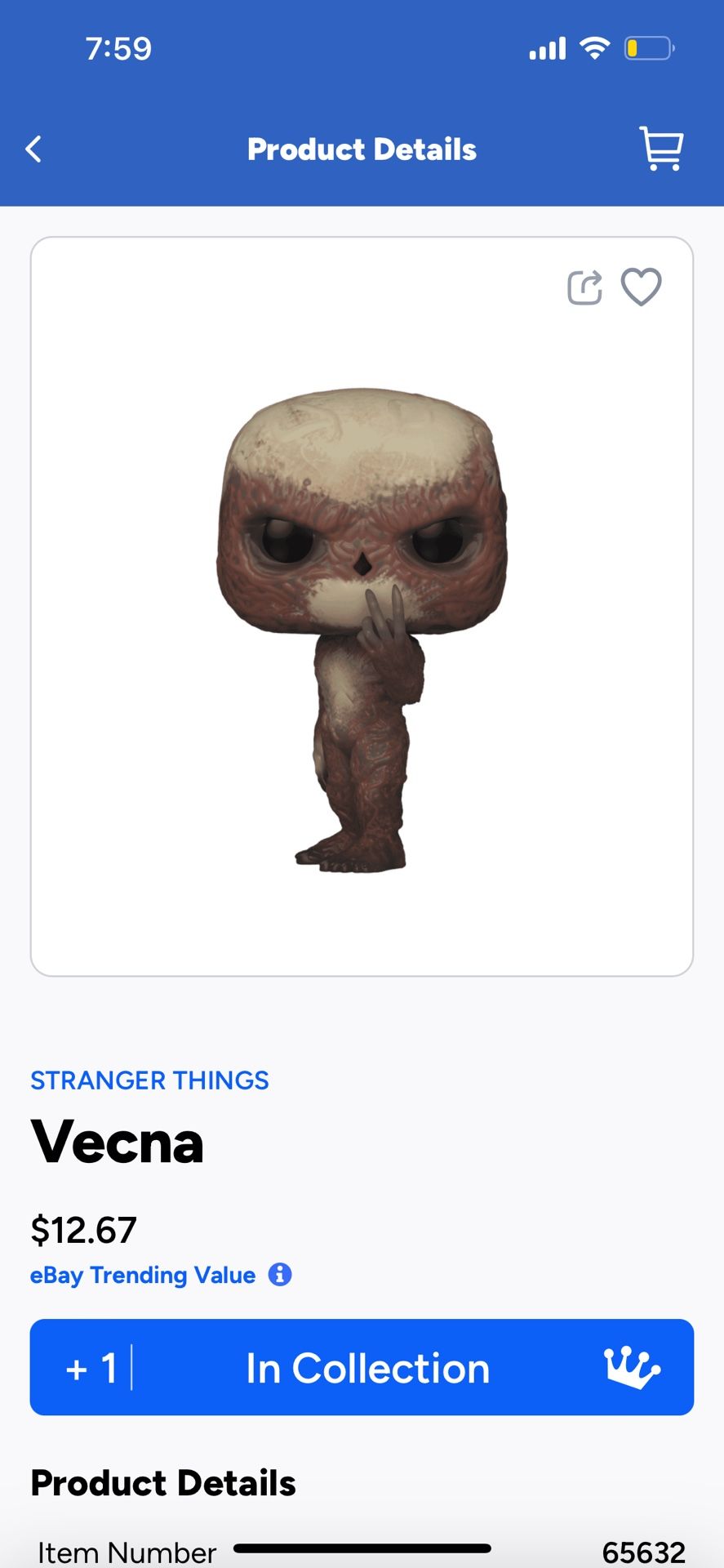Tap the cellular signal indicator
The image size is (724, 1568).
pyautogui.click(x=546, y=48)
